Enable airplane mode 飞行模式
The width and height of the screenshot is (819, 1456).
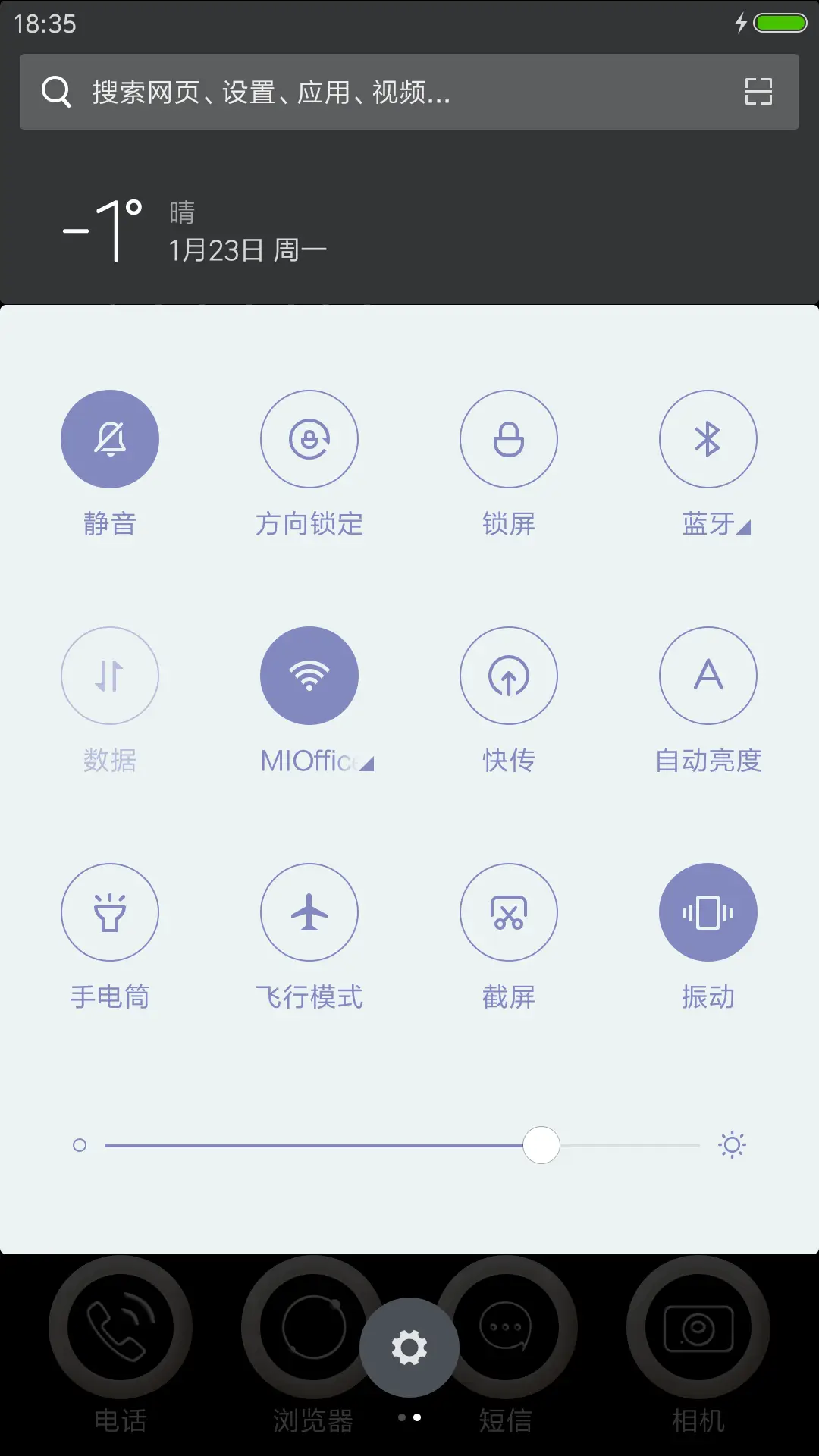pyautogui.click(x=309, y=912)
